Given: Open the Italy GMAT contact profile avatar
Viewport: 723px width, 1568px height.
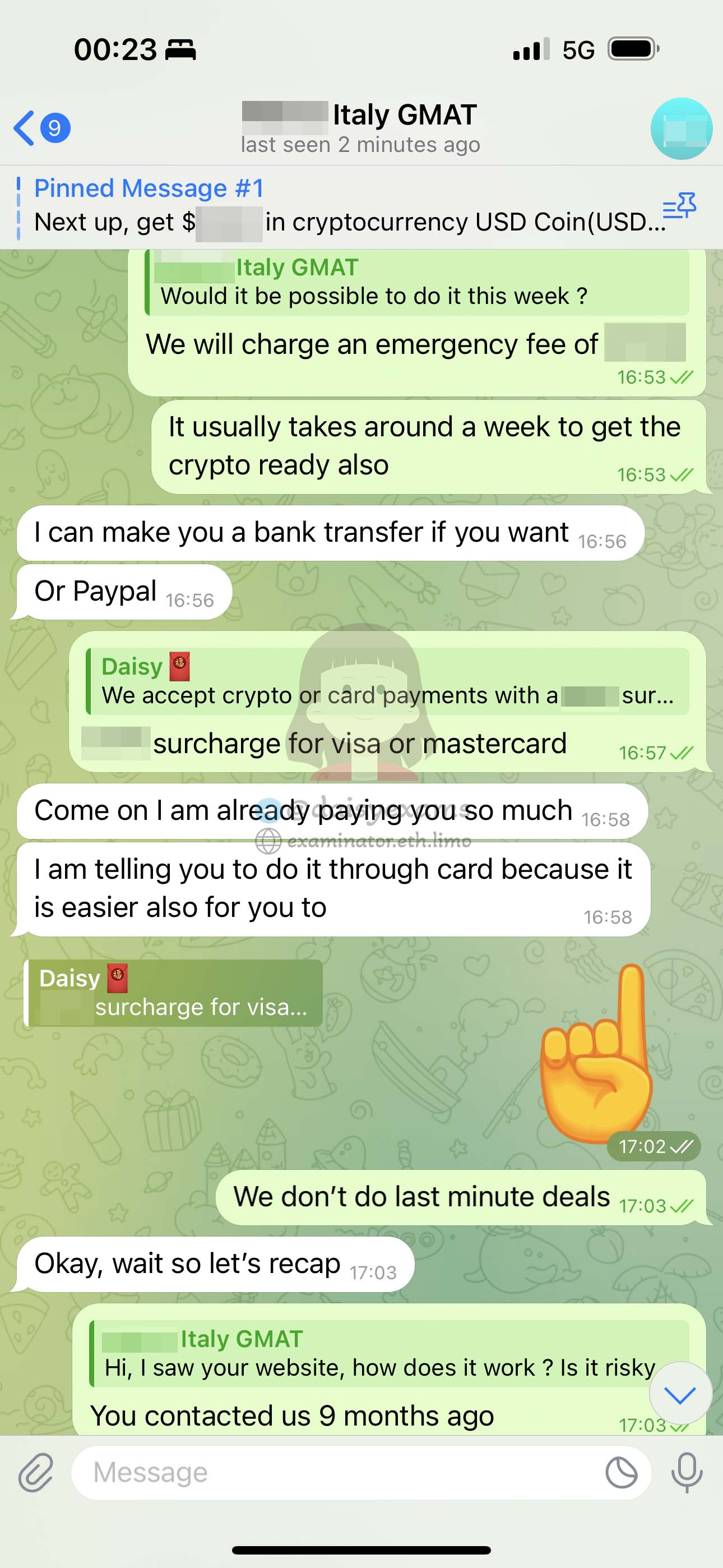Looking at the screenshot, I should tap(681, 128).
